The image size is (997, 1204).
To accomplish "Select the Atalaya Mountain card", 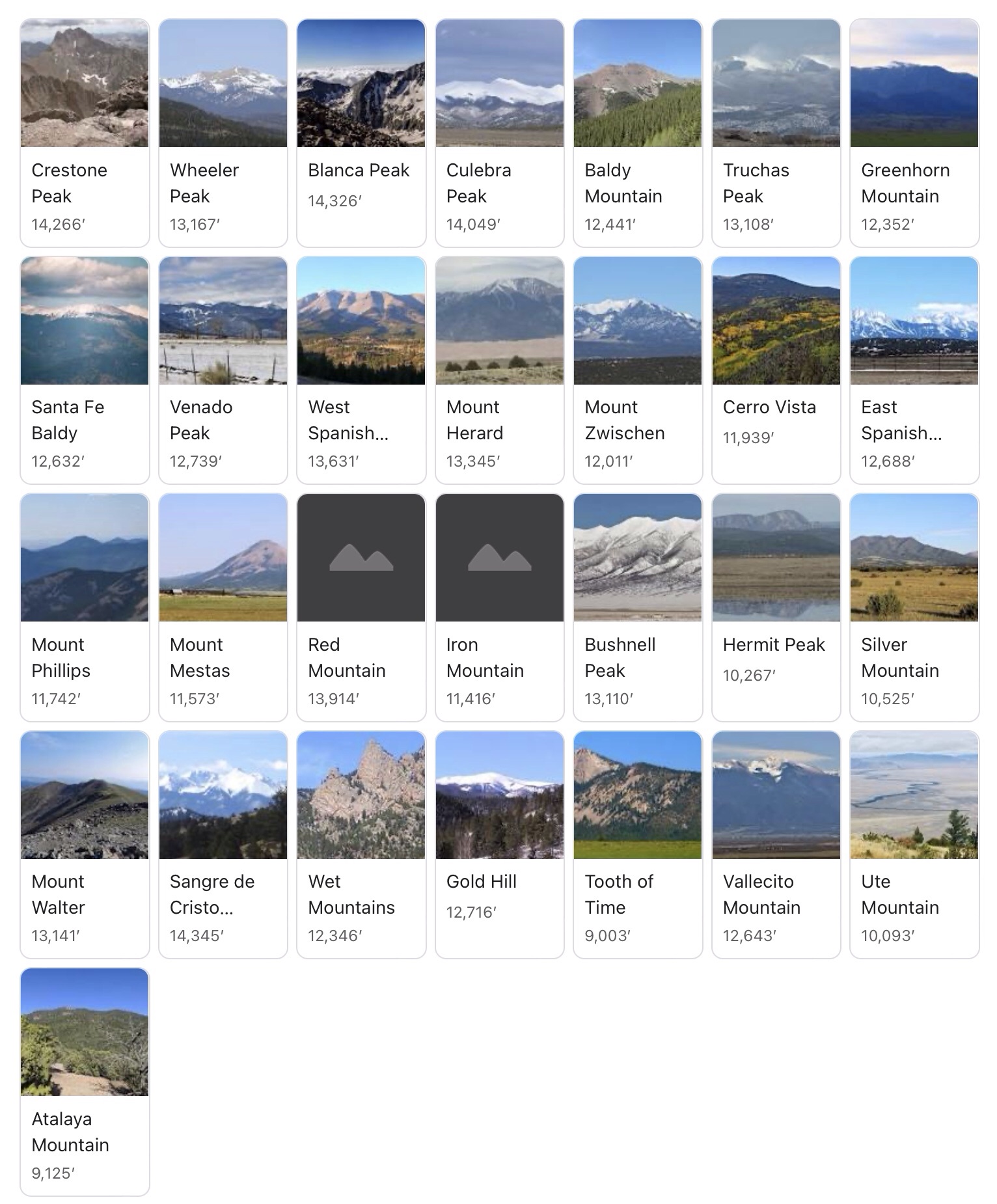I will tap(85, 1081).
